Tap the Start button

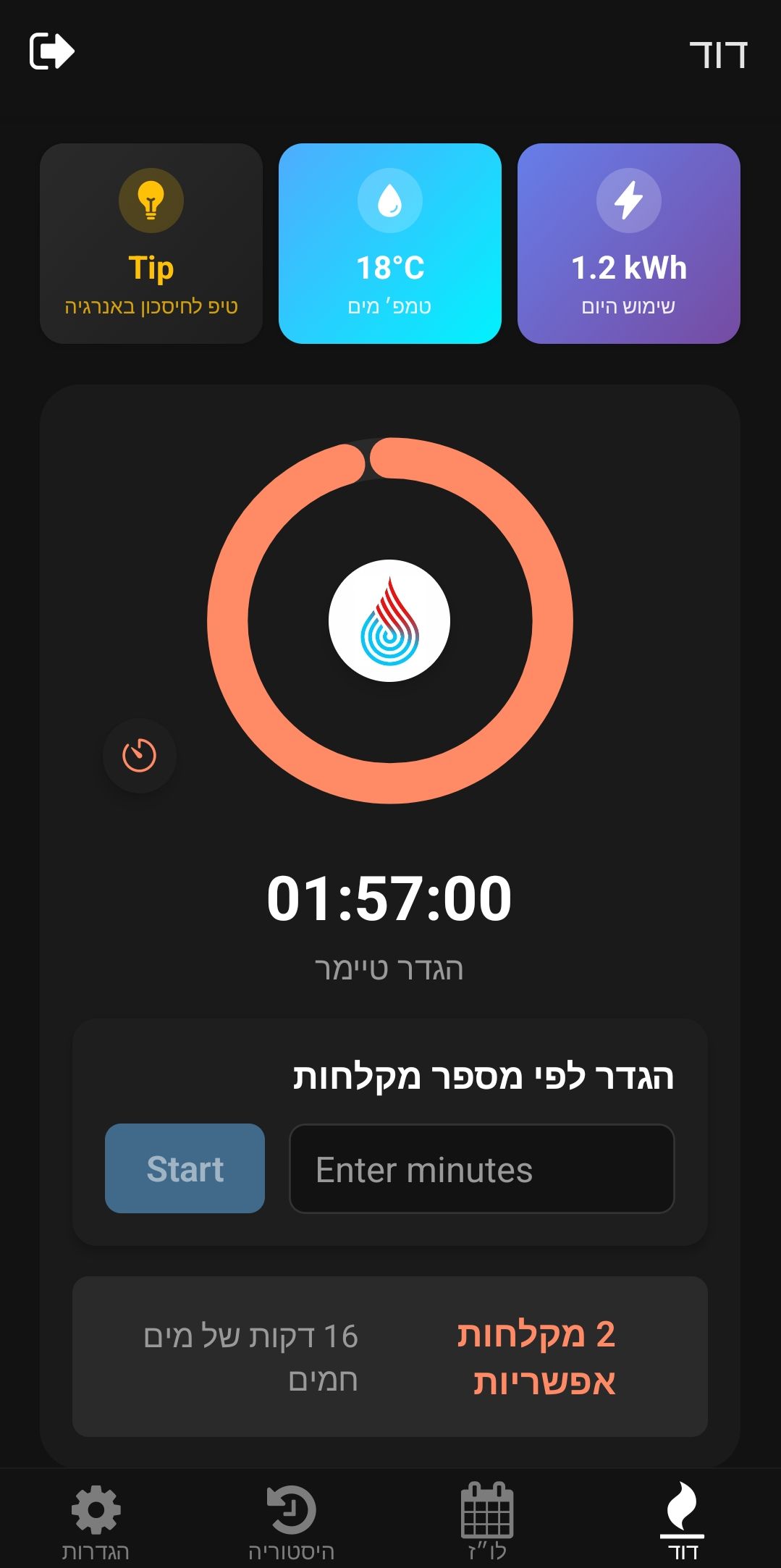[185, 1168]
